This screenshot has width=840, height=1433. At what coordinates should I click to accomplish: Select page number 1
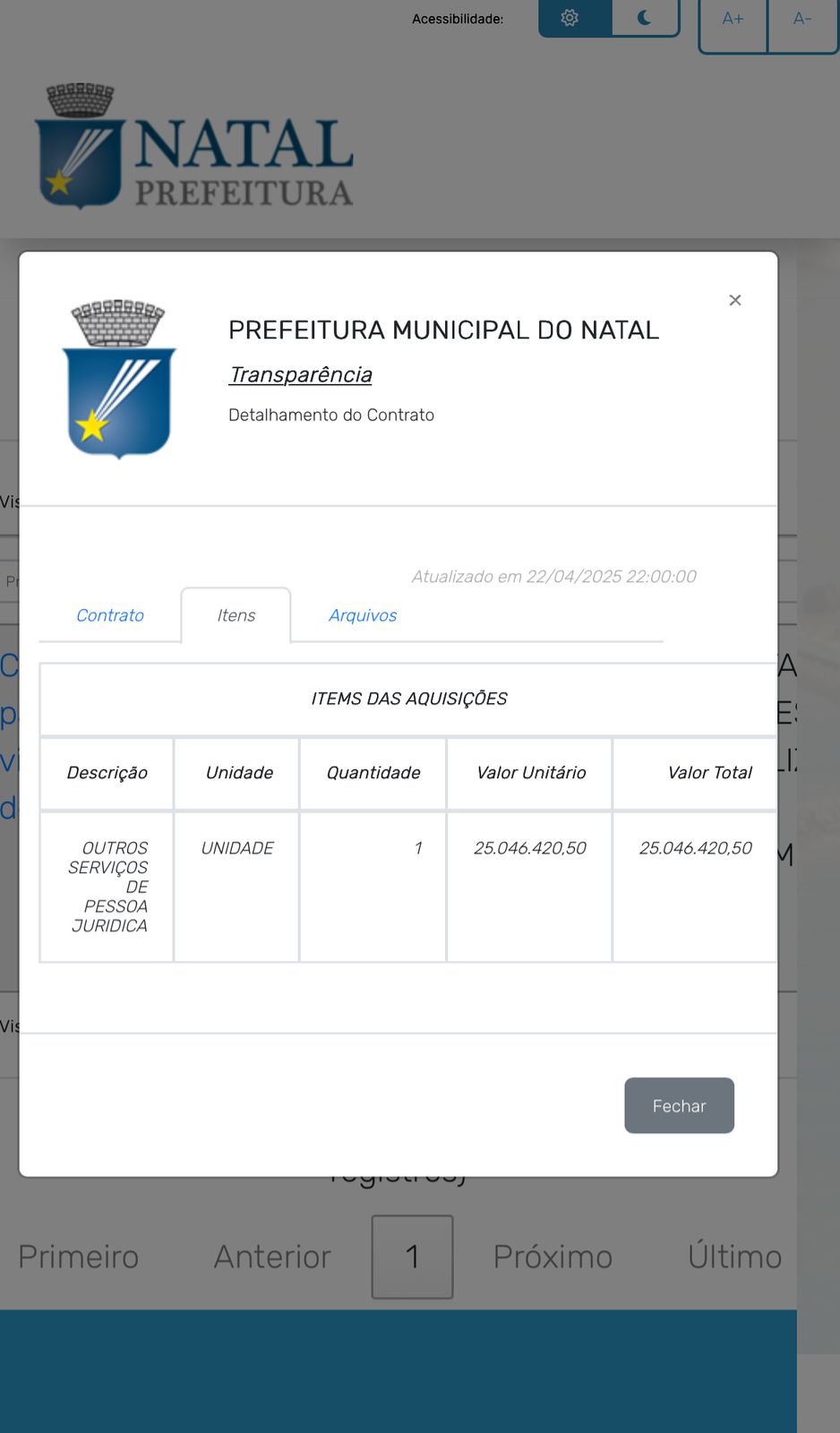pos(413,1257)
